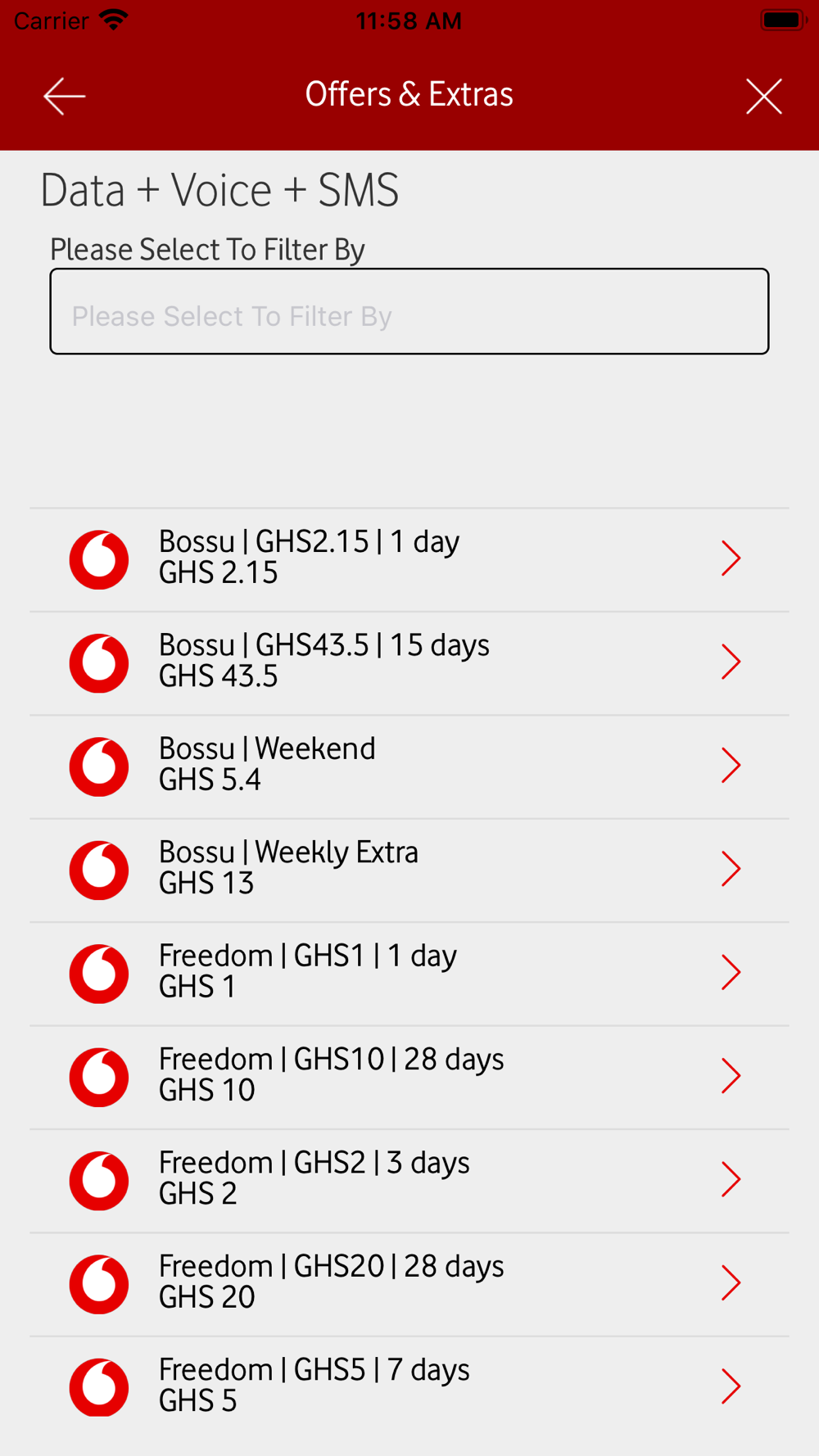Image resolution: width=819 pixels, height=1456 pixels.
Task: Open the Bossu GHS2.15 1 day offer
Action: pyautogui.click(x=409, y=560)
